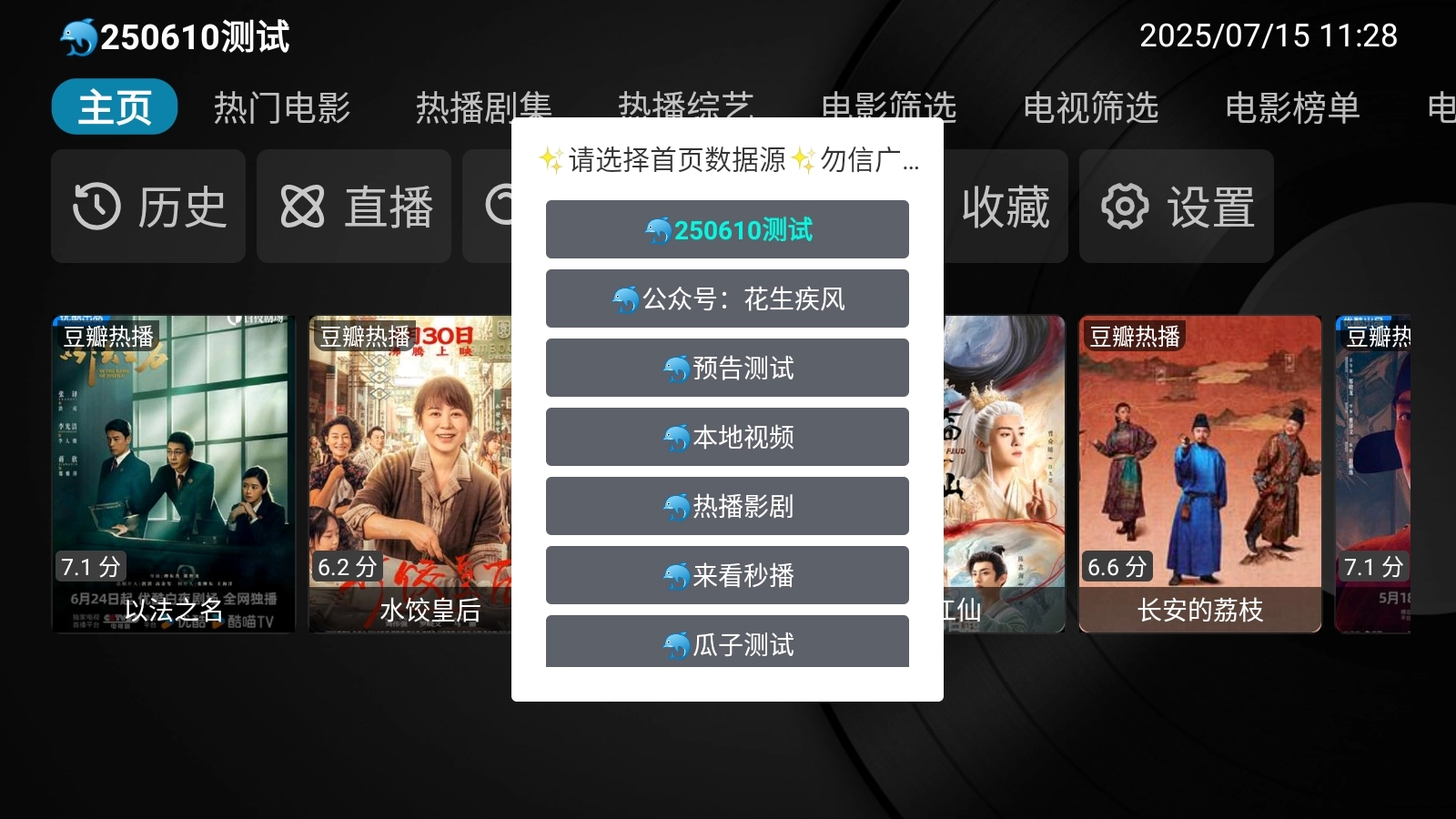This screenshot has height=819, width=1456.
Task: Open the 电影榜单 tab
Action: click(x=1292, y=107)
